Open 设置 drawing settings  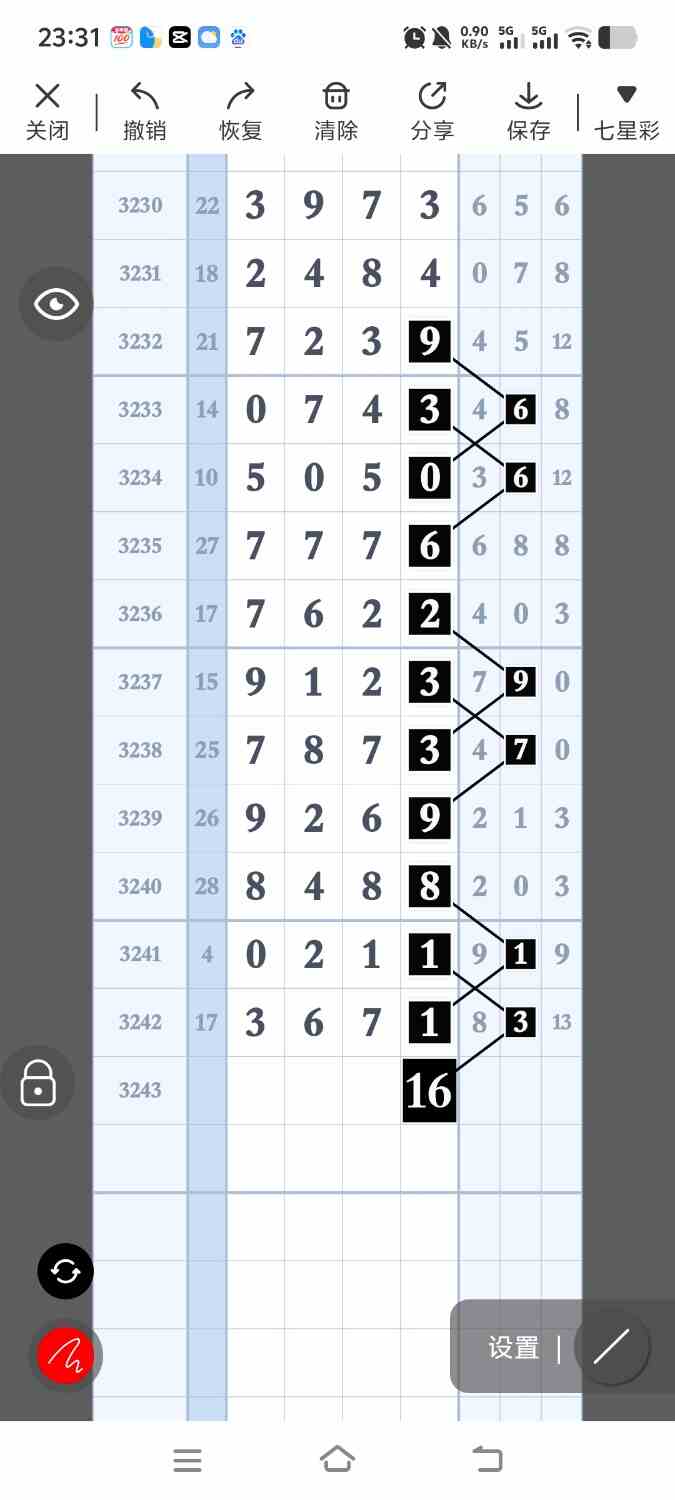514,1347
